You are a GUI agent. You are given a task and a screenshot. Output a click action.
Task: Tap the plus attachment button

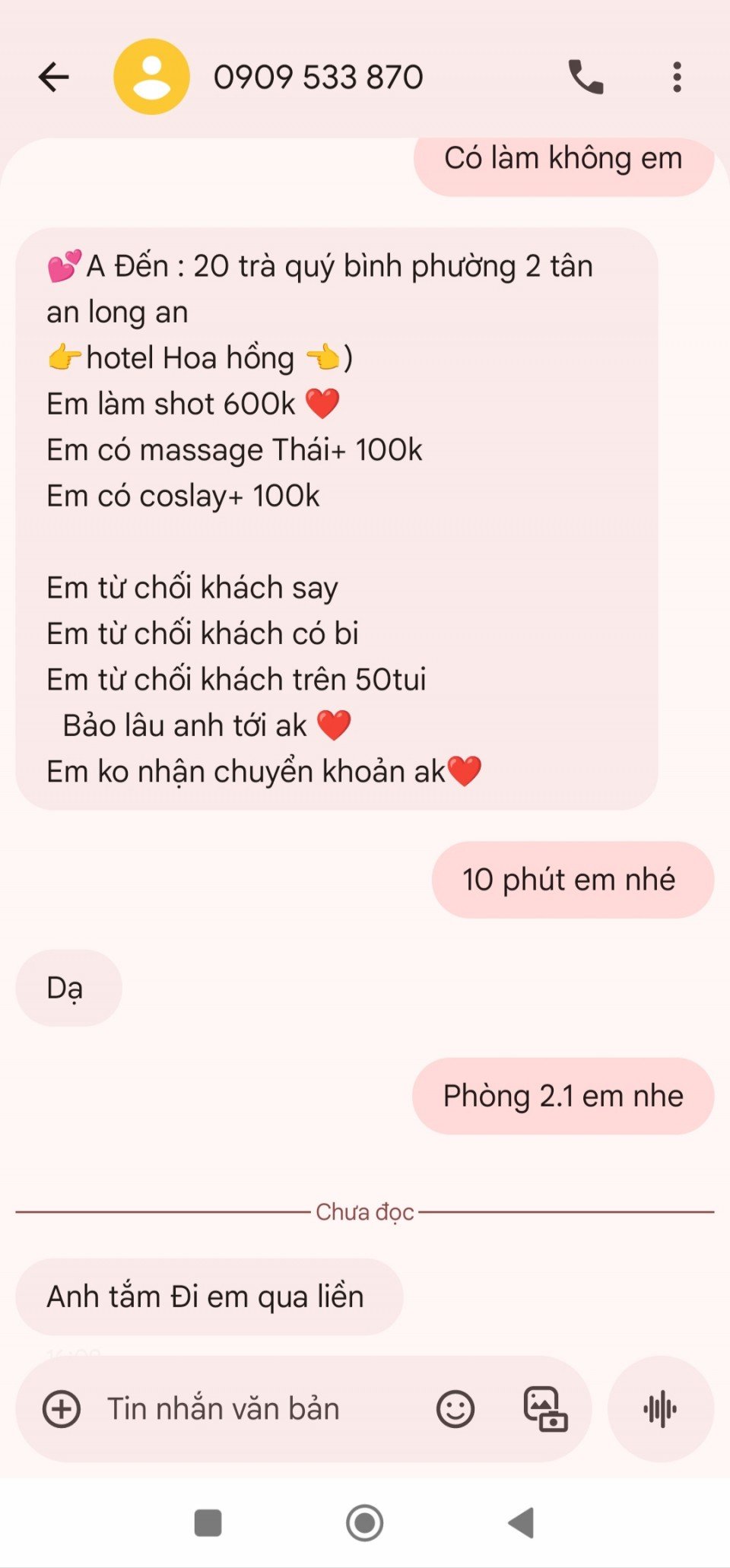click(x=62, y=1409)
